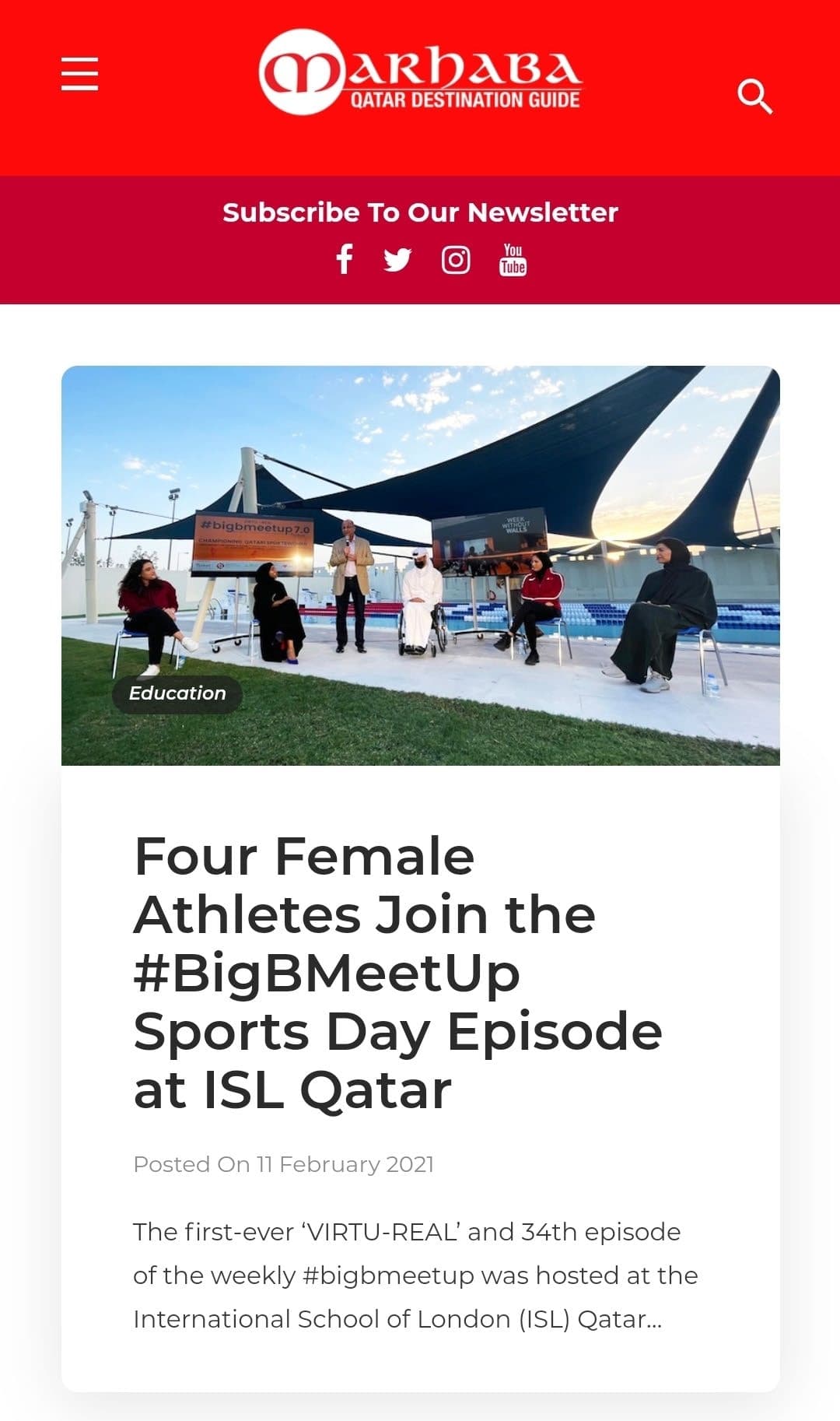
Task: Click the posted date 11 February 2021
Action: point(285,1163)
